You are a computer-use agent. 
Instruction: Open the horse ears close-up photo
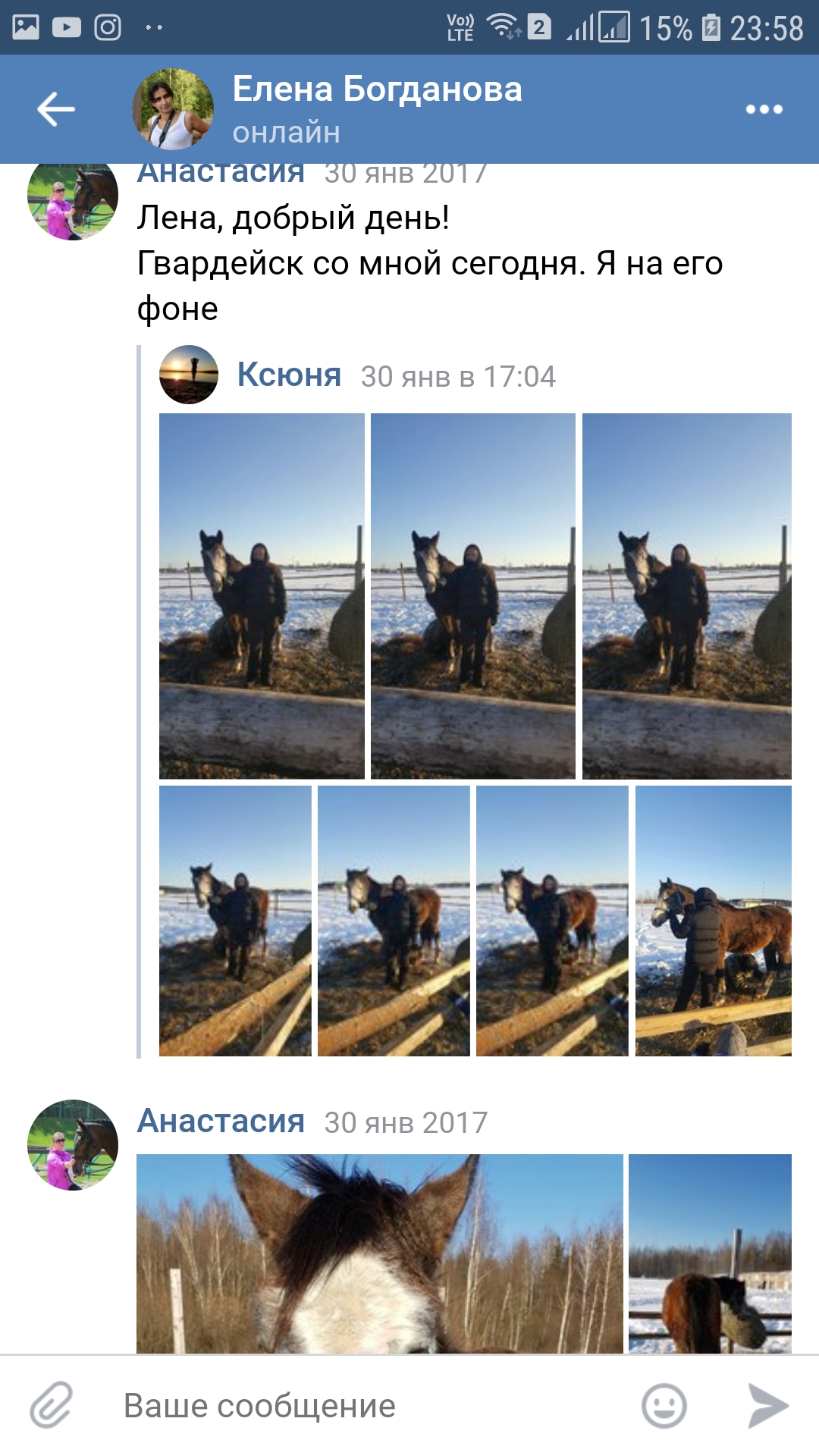click(379, 1253)
